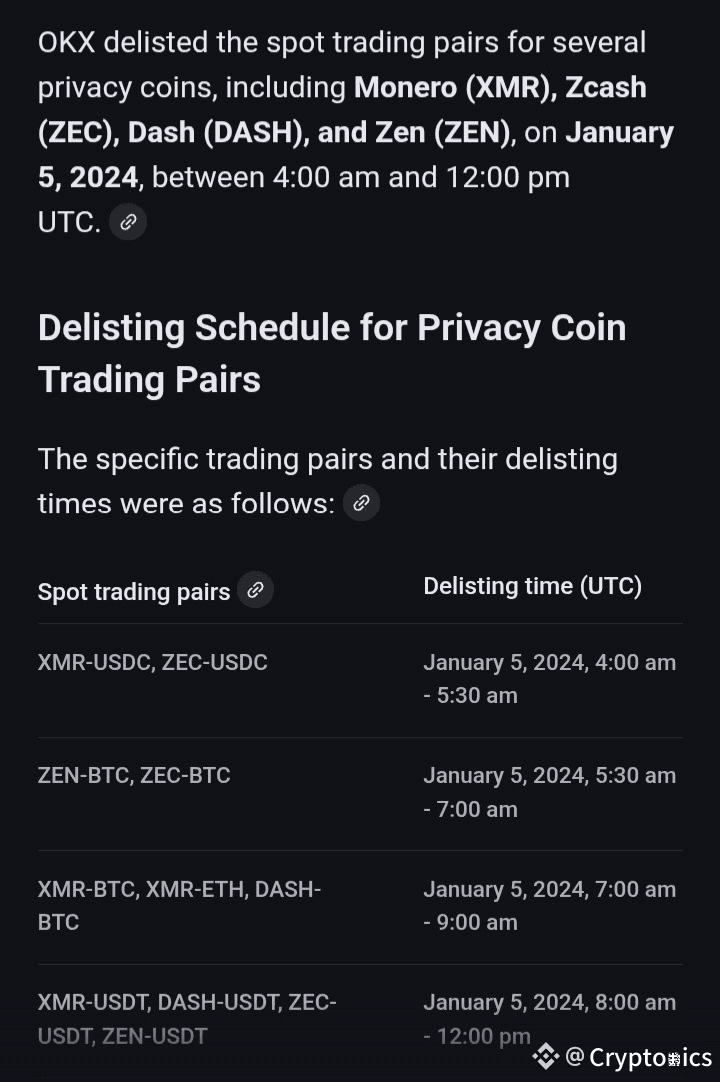Open the source link after the UTC paragraph
Image resolution: width=720 pixels, height=1082 pixels.
point(128,222)
